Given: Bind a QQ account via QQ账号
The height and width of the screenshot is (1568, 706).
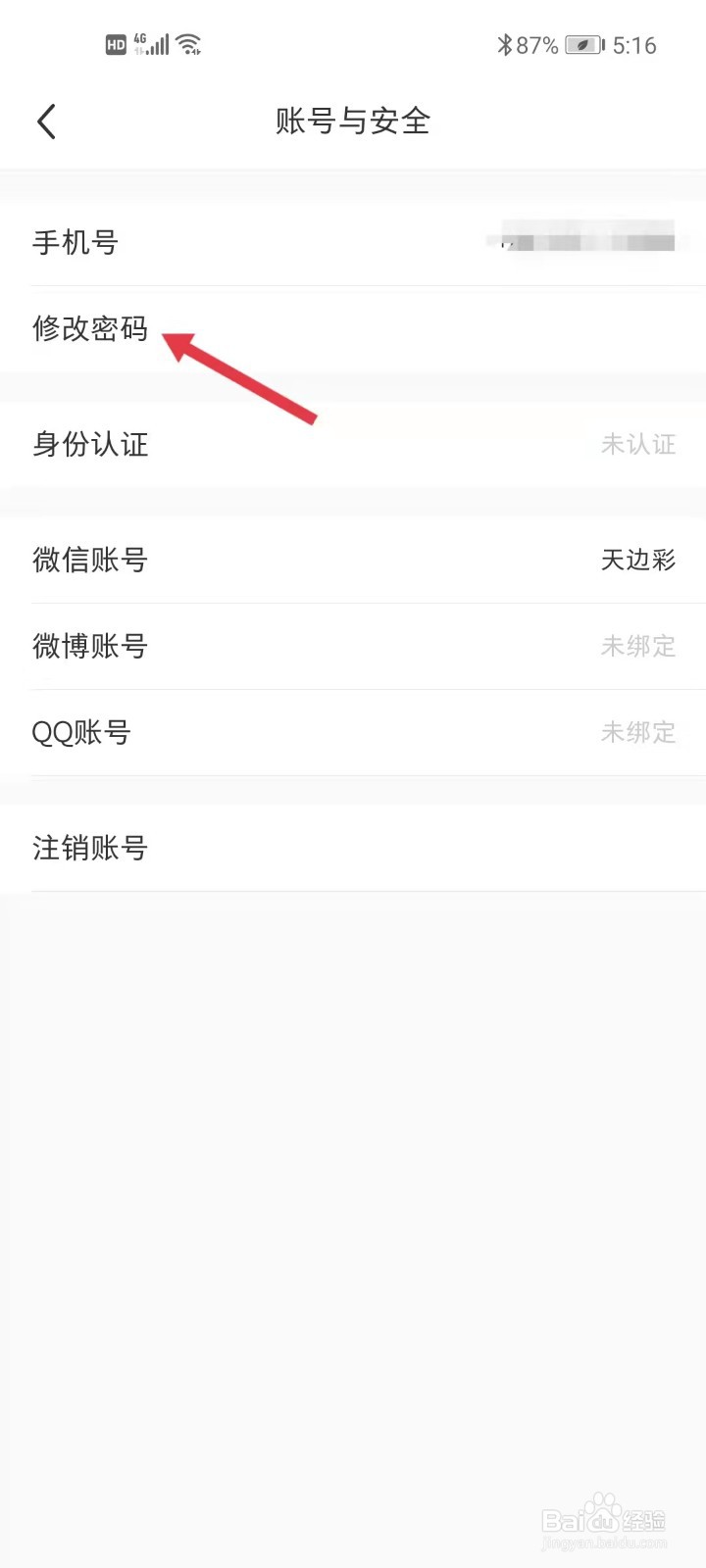Looking at the screenshot, I should click(x=82, y=732).
